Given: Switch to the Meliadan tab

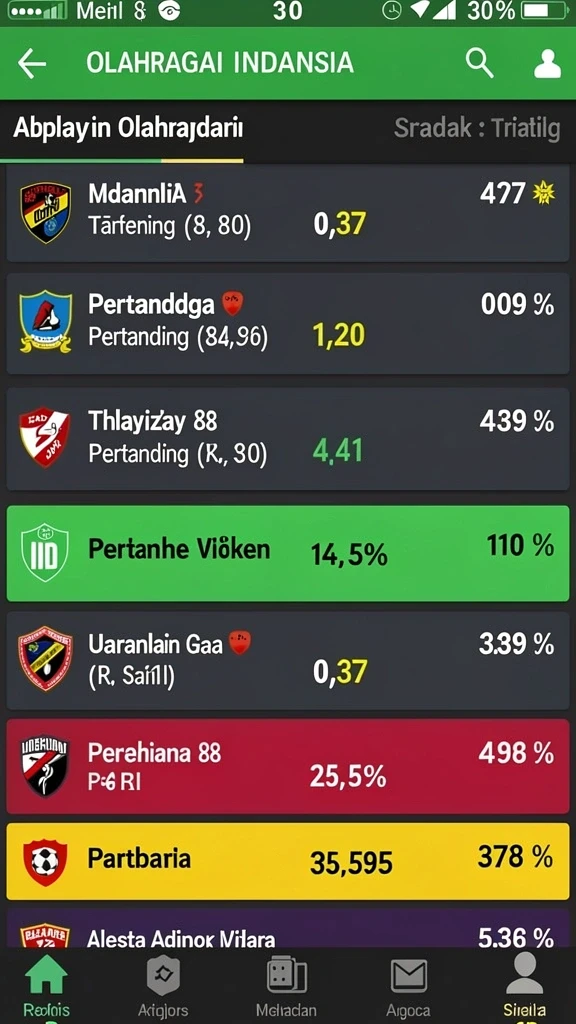Looking at the screenshot, I should click(x=286, y=986).
